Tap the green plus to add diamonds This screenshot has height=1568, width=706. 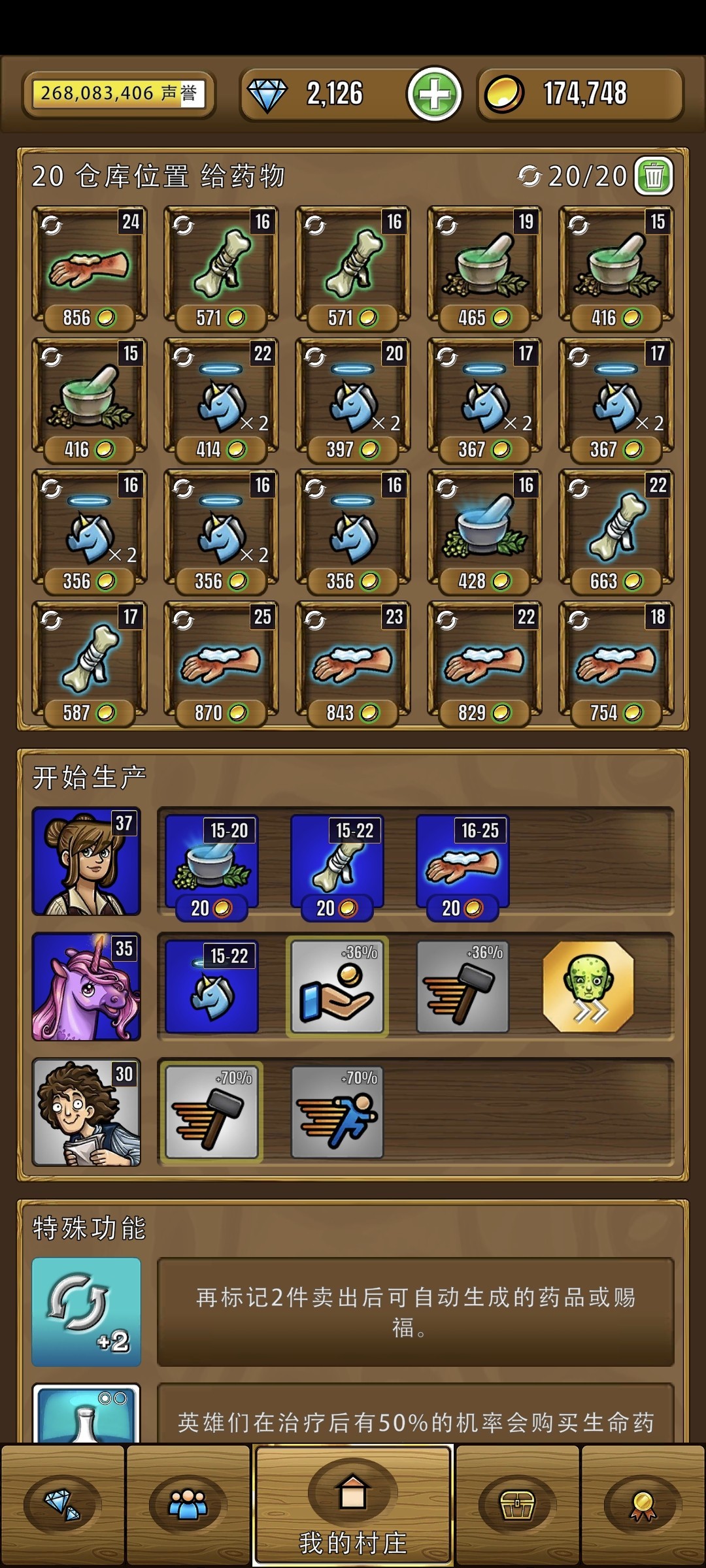click(434, 94)
